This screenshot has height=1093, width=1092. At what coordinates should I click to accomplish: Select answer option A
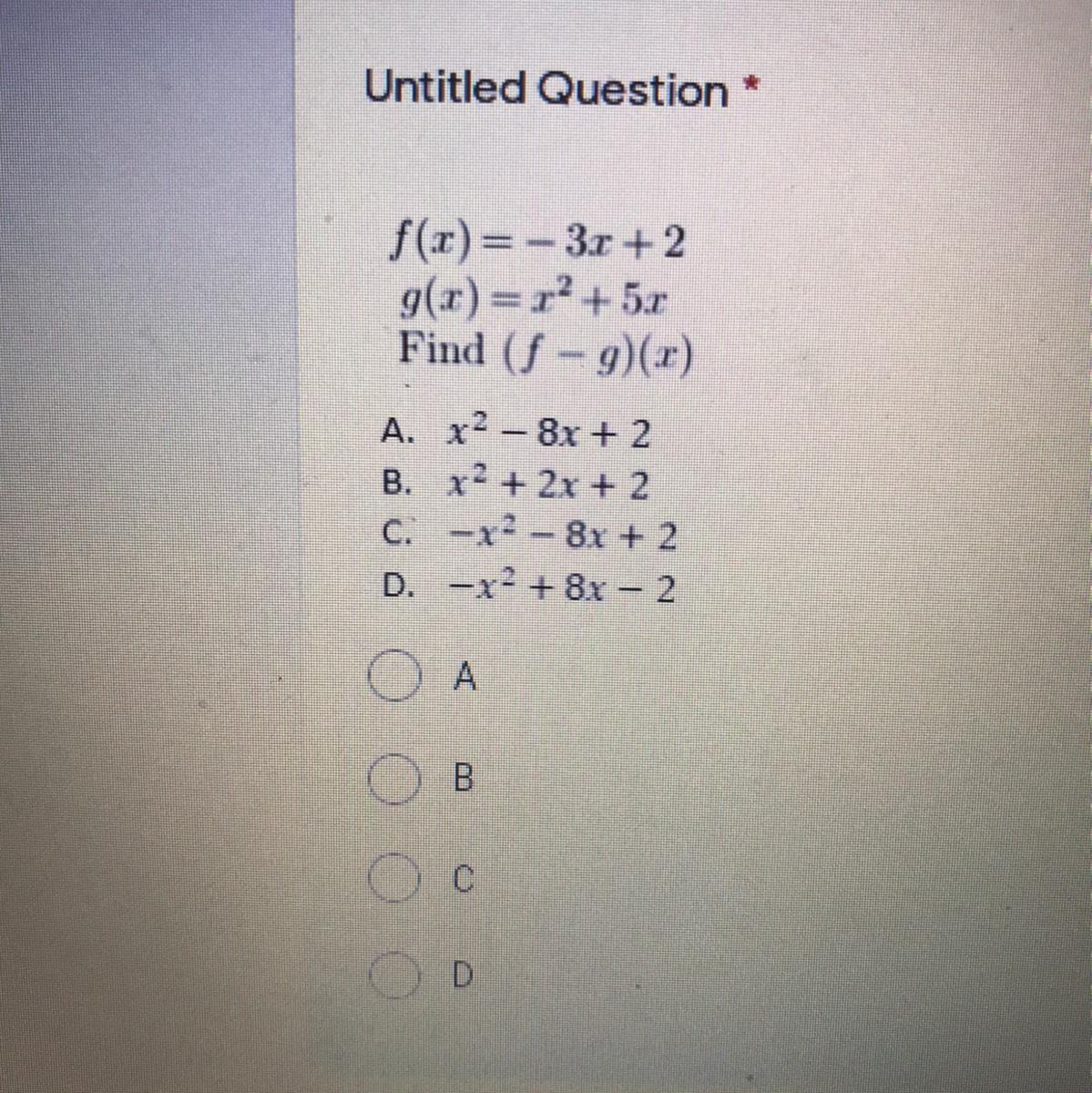(393, 679)
